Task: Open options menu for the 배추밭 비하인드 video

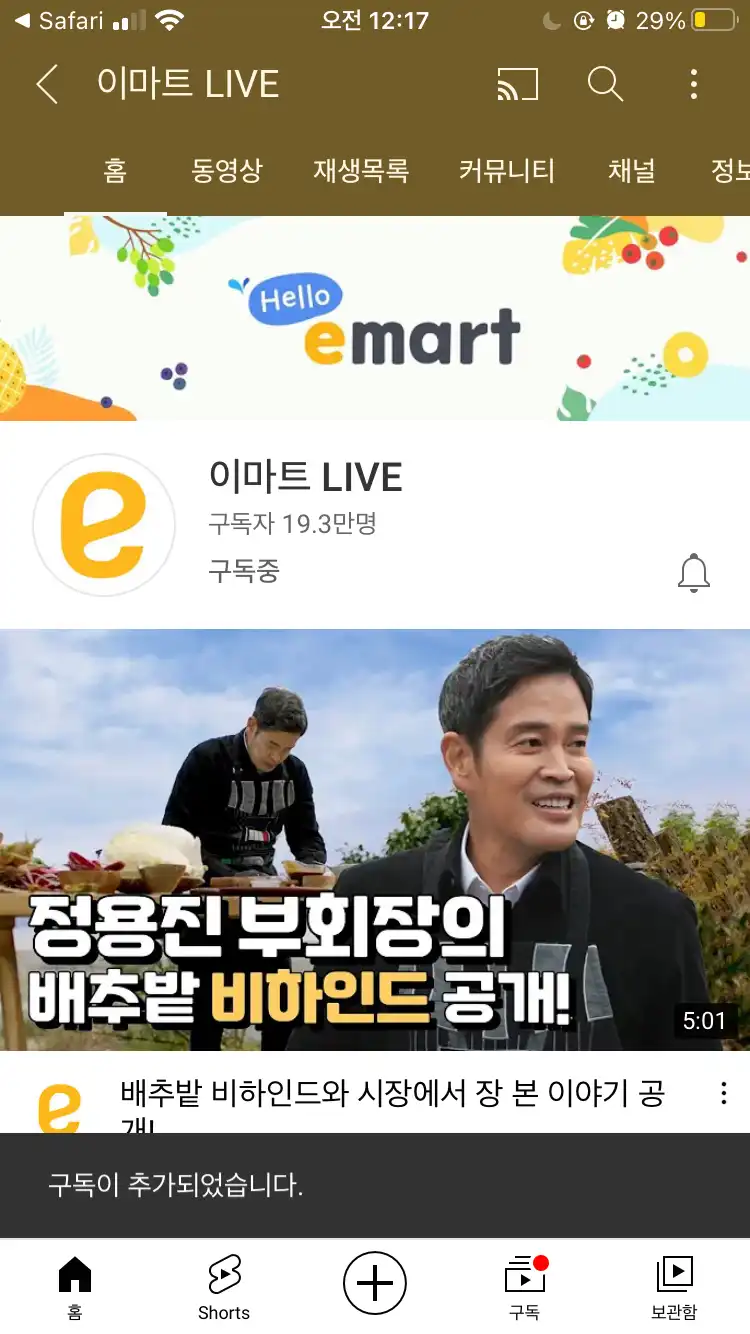Action: (x=724, y=1093)
